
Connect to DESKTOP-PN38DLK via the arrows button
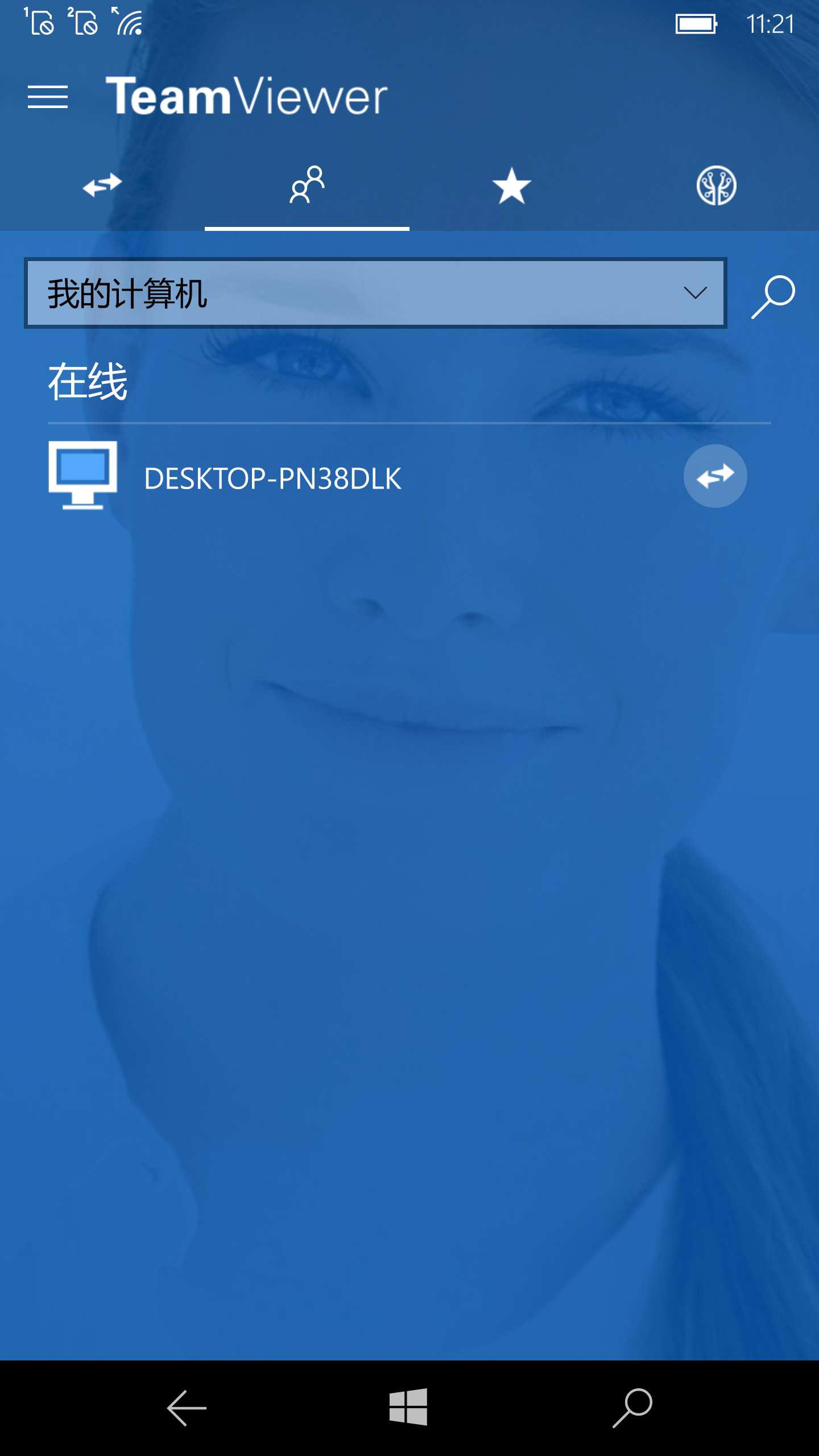pyautogui.click(x=715, y=475)
